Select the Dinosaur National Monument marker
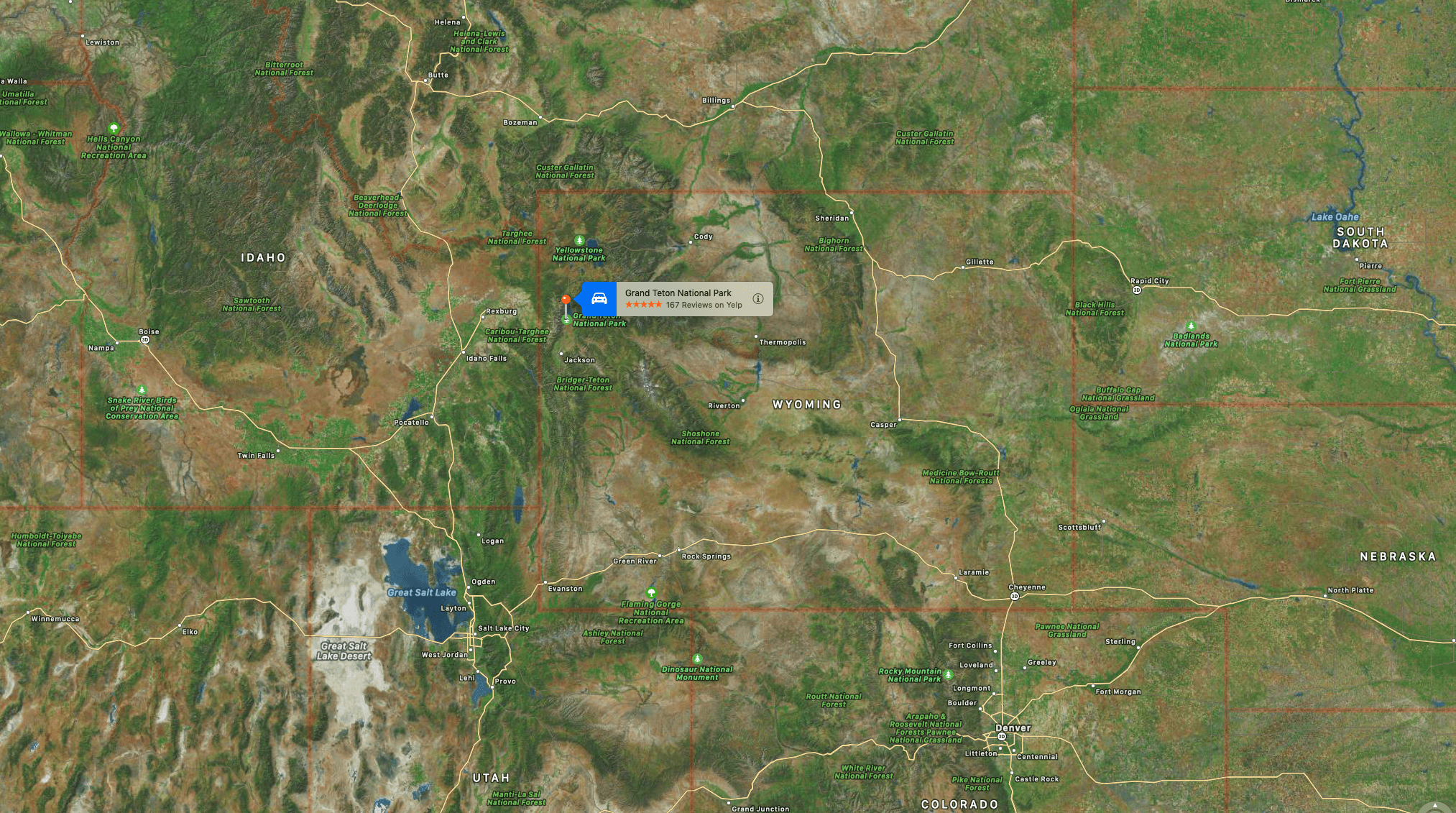Viewport: 1456px width, 813px height. click(x=696, y=658)
